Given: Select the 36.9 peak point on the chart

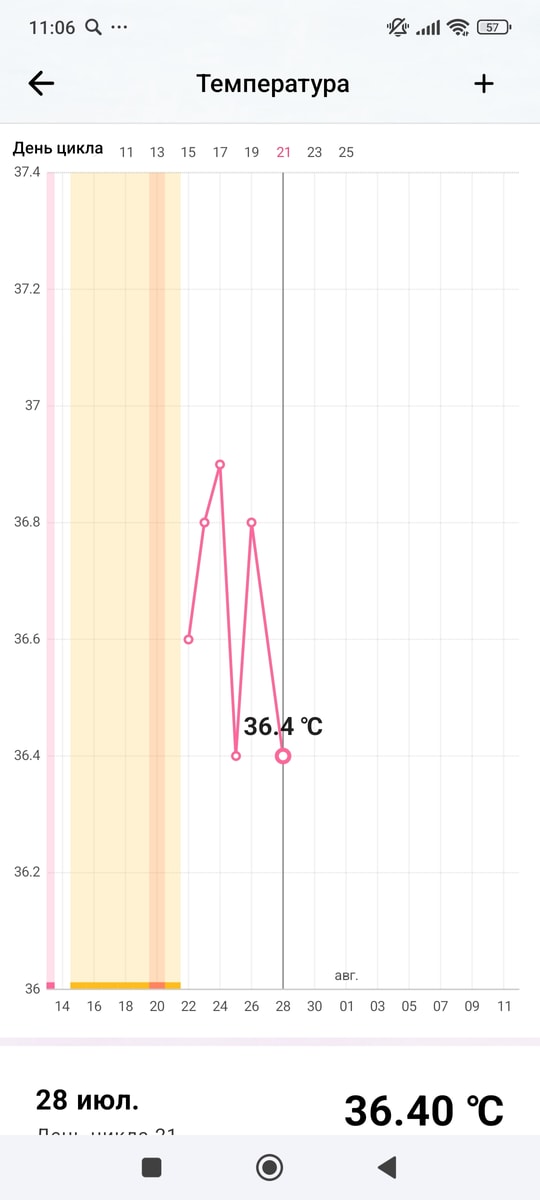Looking at the screenshot, I should [220, 464].
